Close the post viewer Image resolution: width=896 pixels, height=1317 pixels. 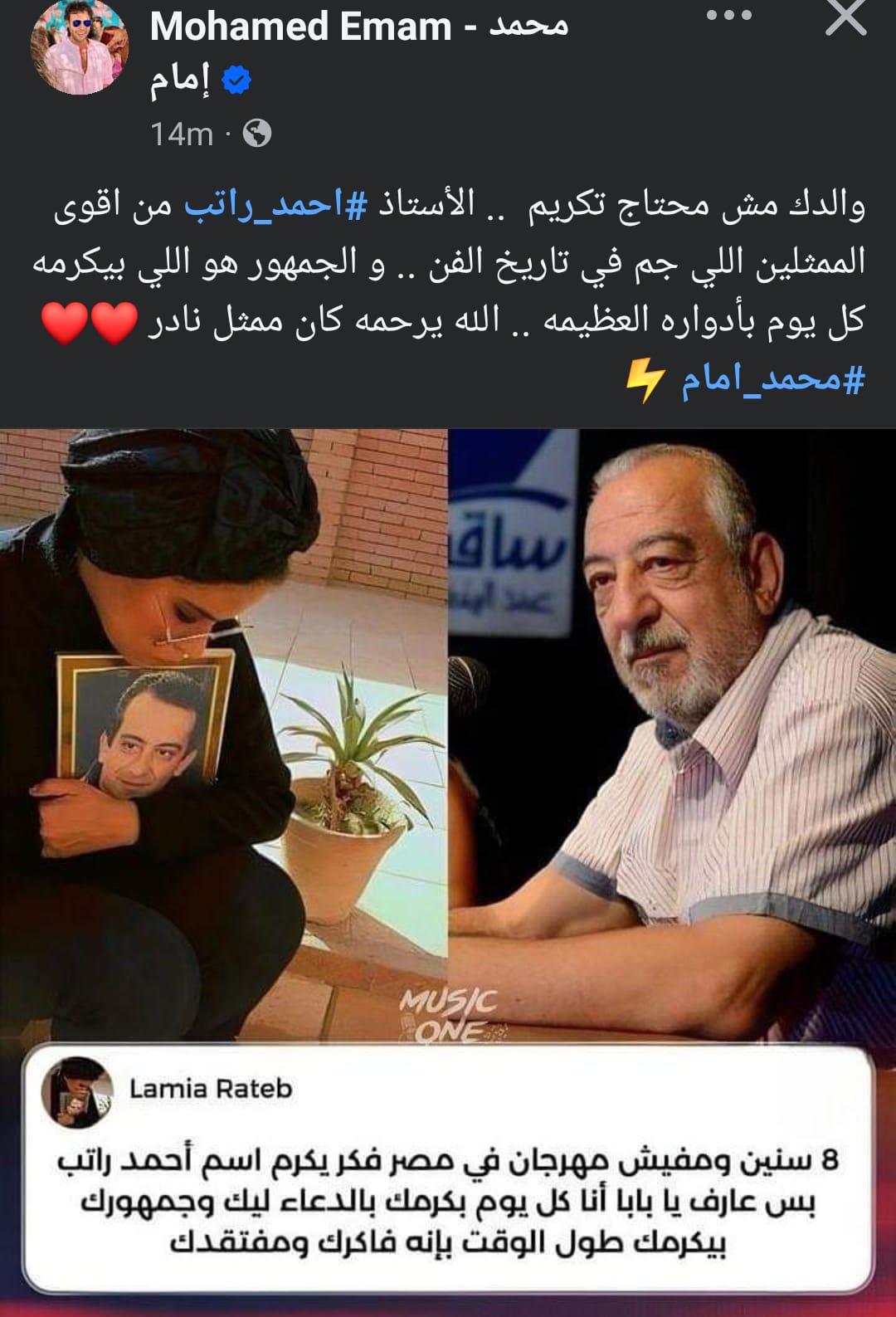[845, 17]
